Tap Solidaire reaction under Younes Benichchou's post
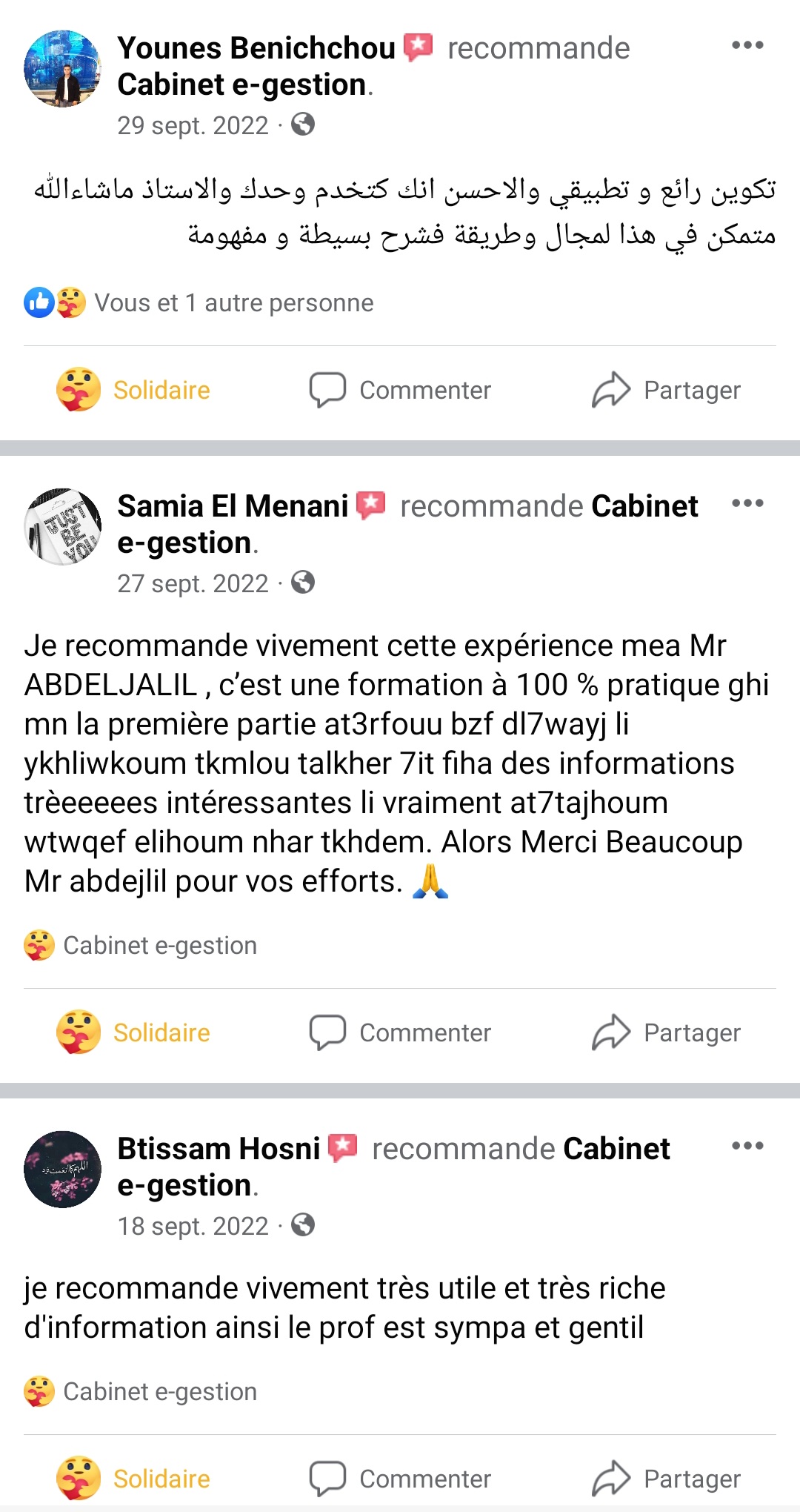The image size is (800, 1512). tap(134, 390)
